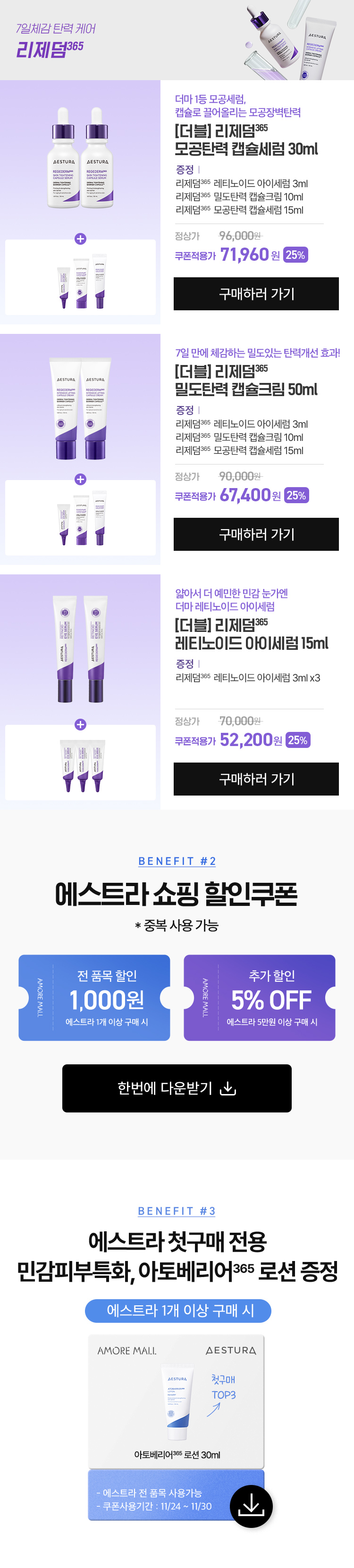This screenshot has height=1568, width=354.
Task: Download all coupons with 한번에 다운받기
Action: (x=177, y=1088)
